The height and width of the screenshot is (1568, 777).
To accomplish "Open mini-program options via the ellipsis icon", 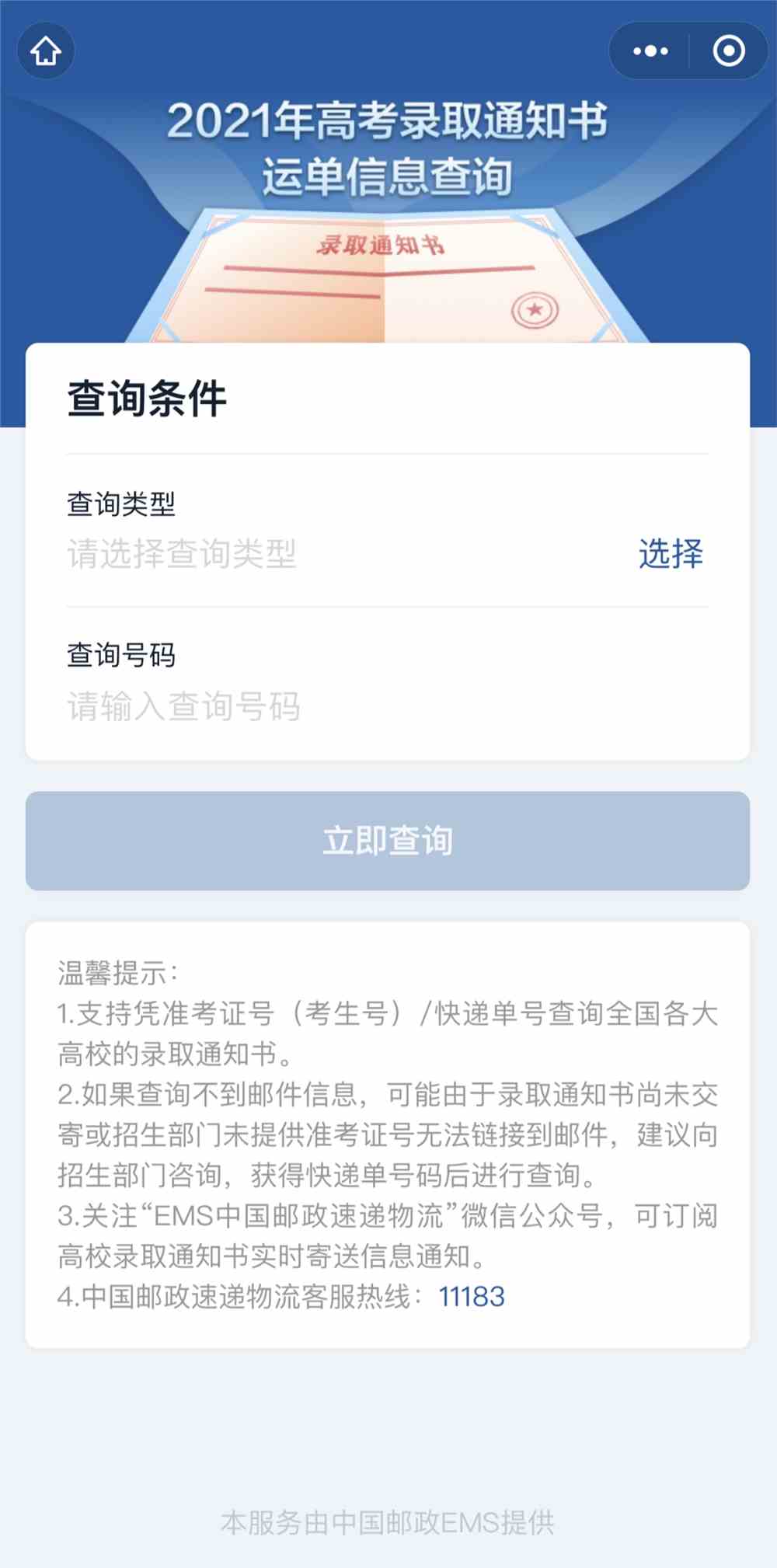I will (x=650, y=51).
